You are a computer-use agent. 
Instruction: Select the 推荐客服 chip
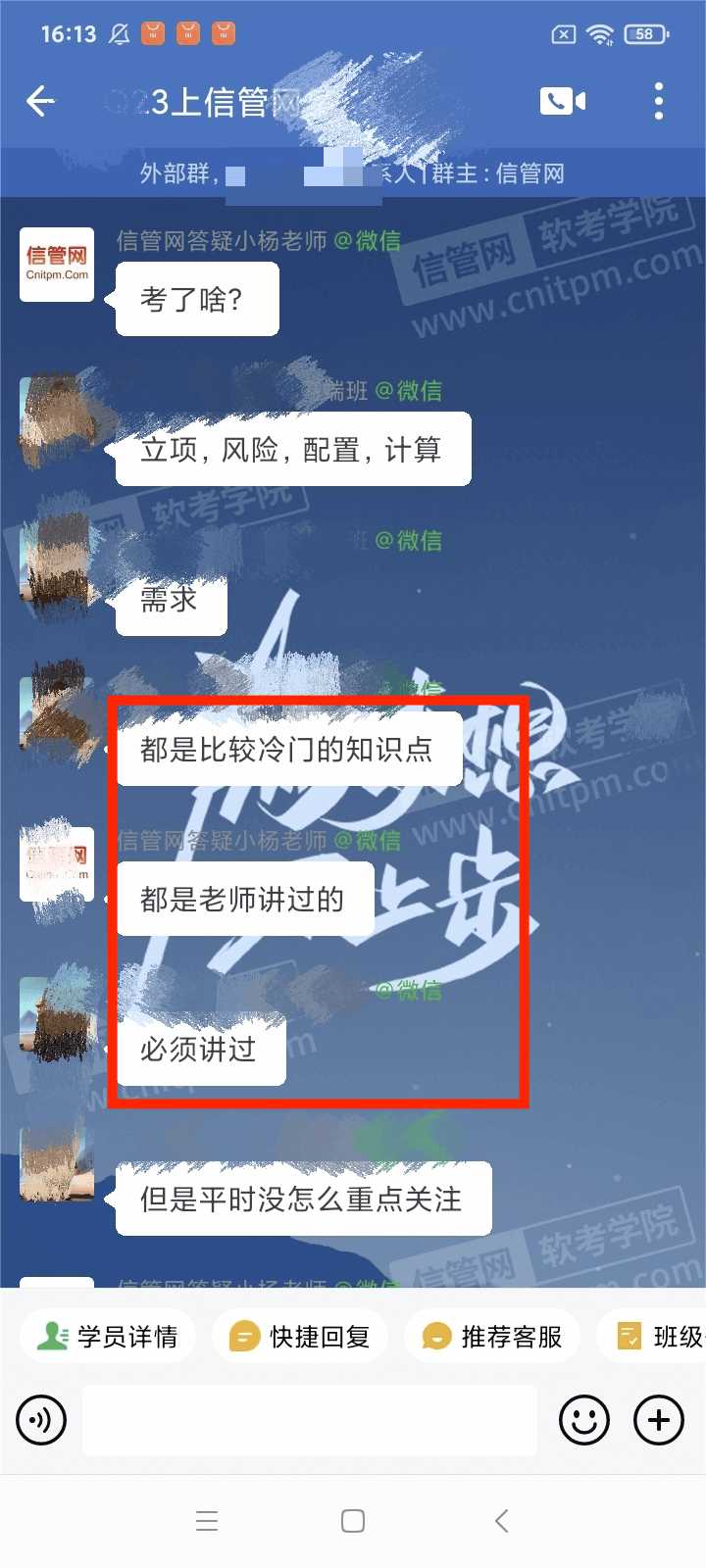492,1337
